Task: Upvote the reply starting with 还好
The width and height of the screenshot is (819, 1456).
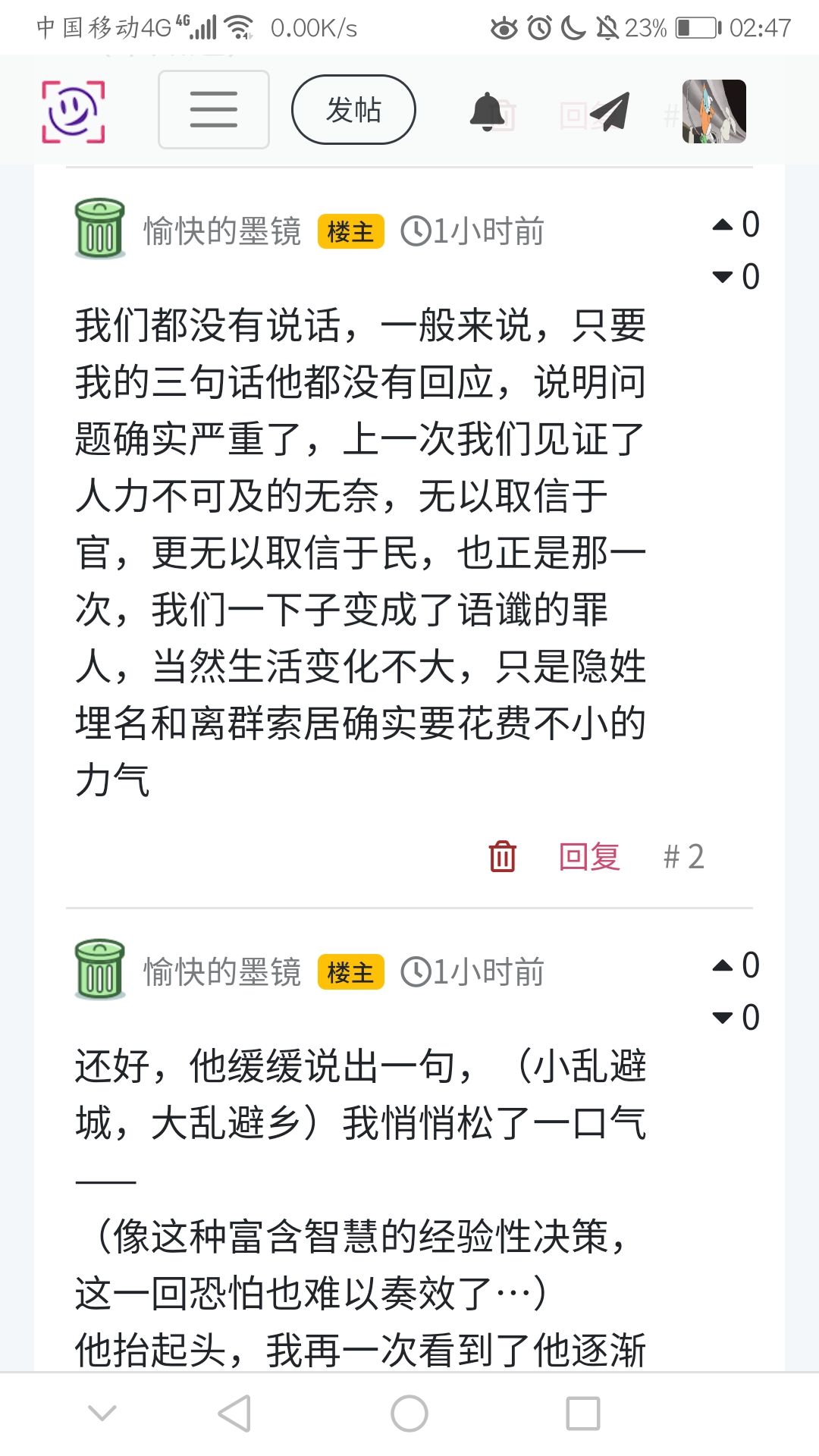Action: 723,965
